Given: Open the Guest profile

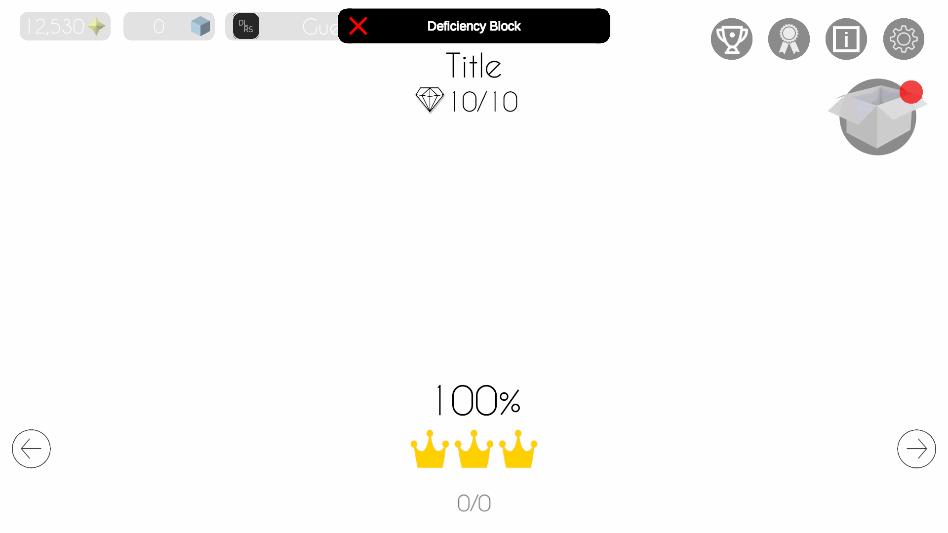Looking at the screenshot, I should pyautogui.click(x=285, y=27).
